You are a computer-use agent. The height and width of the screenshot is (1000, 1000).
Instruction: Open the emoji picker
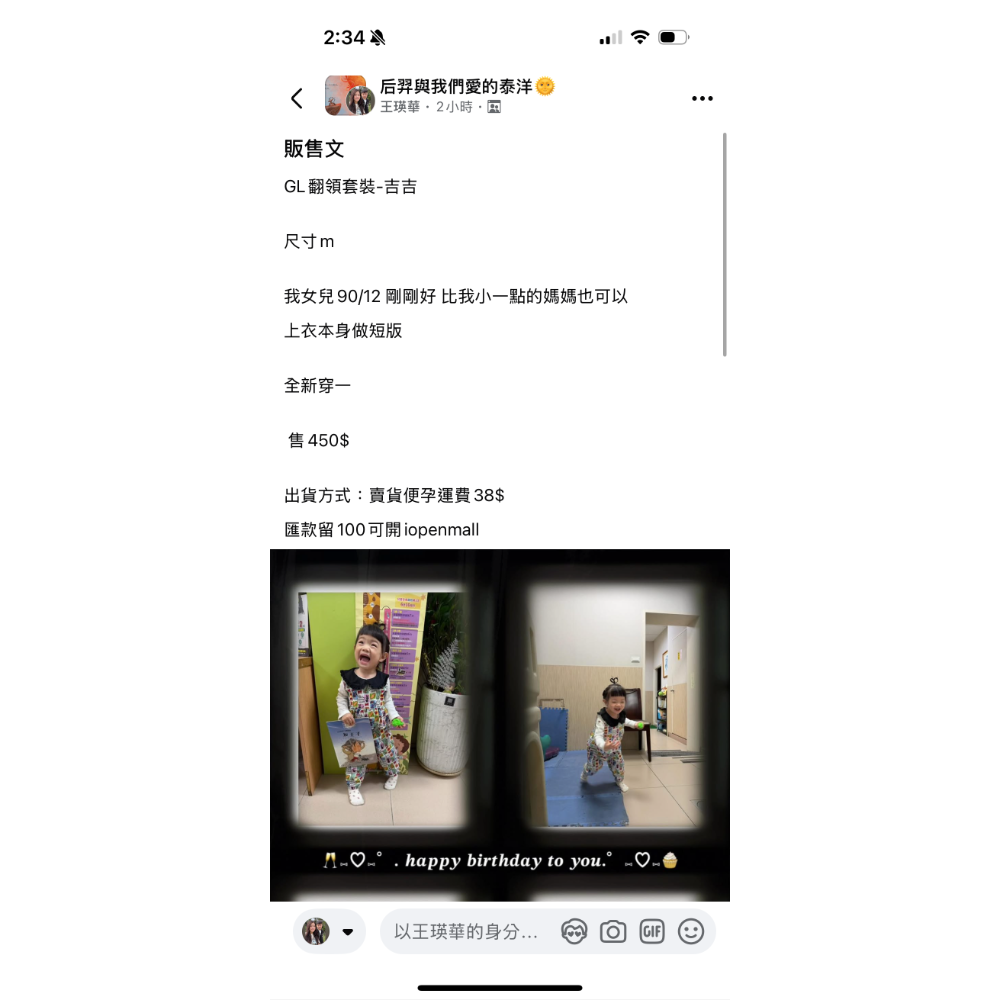coord(691,932)
